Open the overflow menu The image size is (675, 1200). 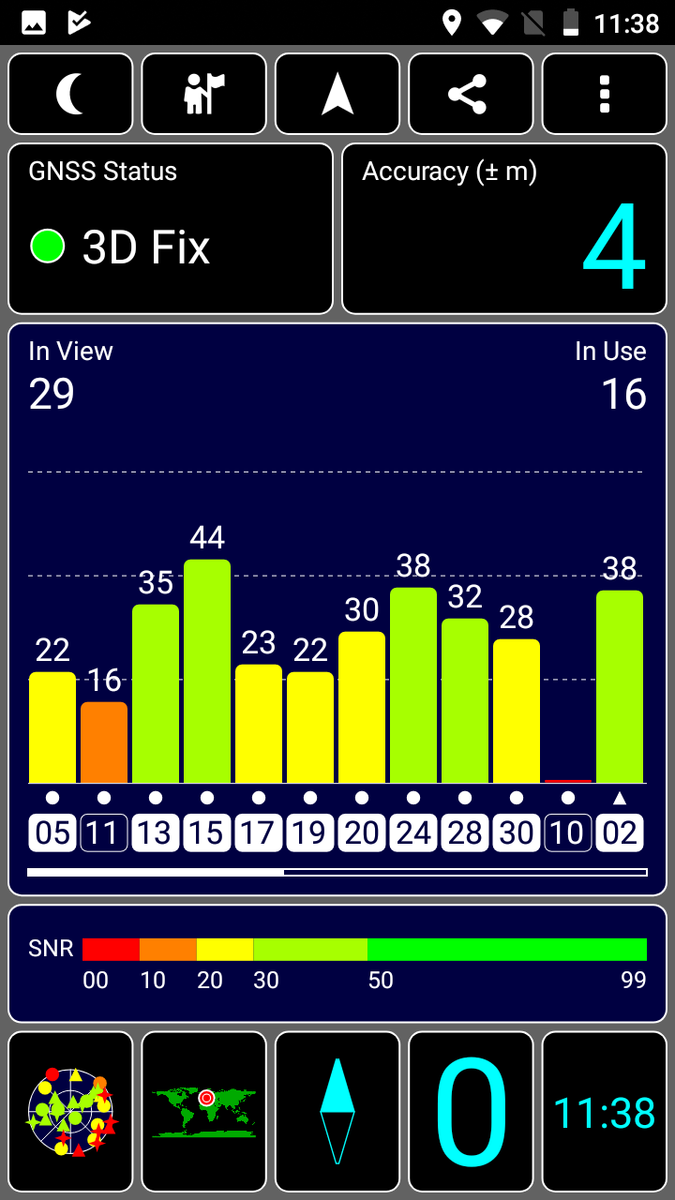click(x=604, y=94)
